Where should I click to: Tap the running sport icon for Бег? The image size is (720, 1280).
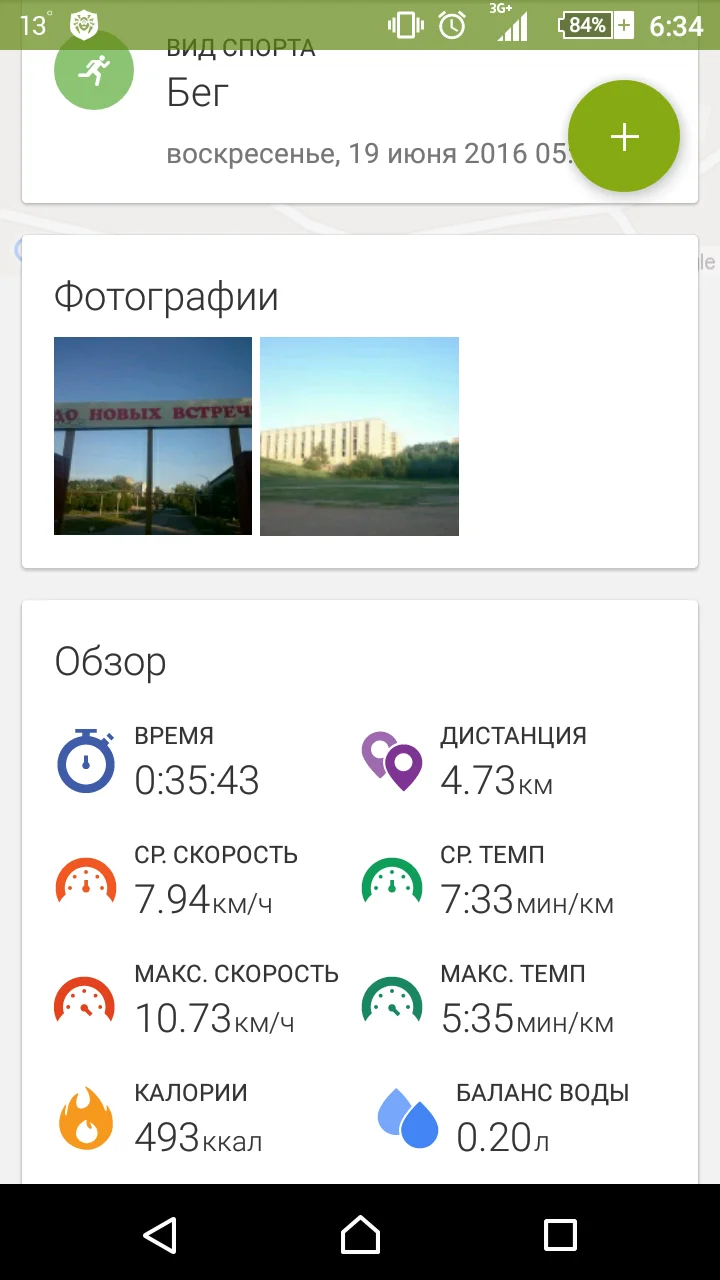point(93,70)
